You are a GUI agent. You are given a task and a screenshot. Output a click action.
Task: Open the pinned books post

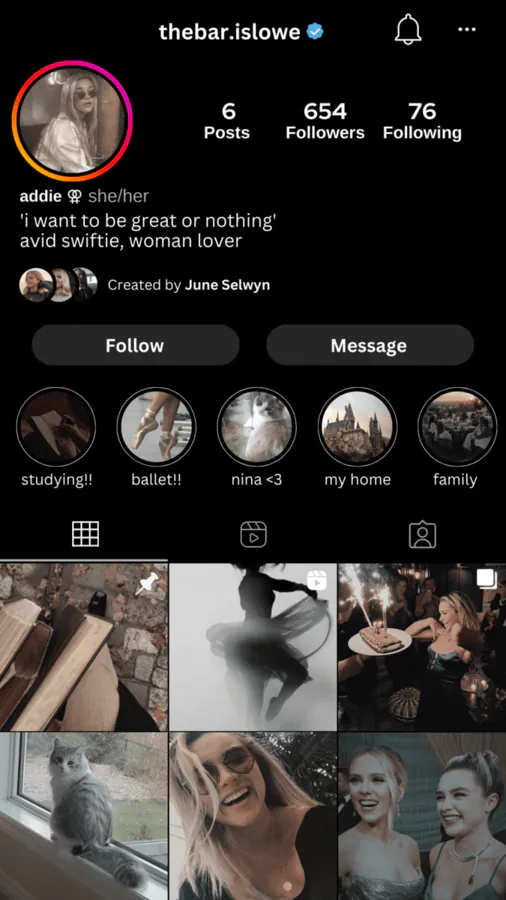click(84, 647)
